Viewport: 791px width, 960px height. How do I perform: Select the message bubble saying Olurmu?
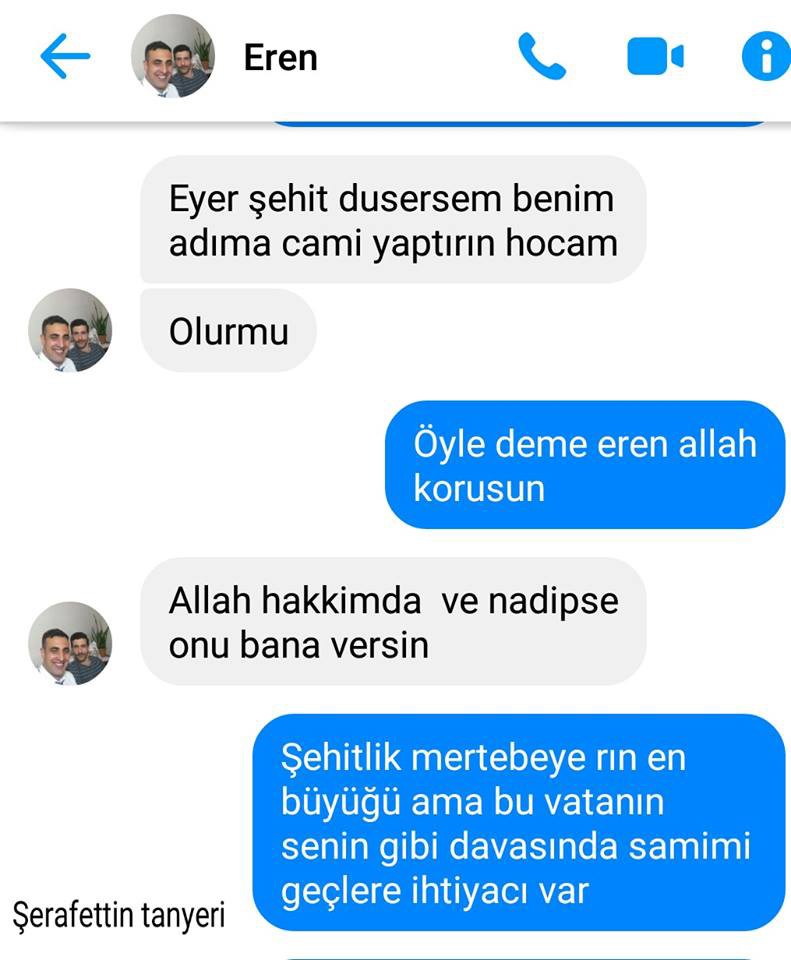(227, 330)
